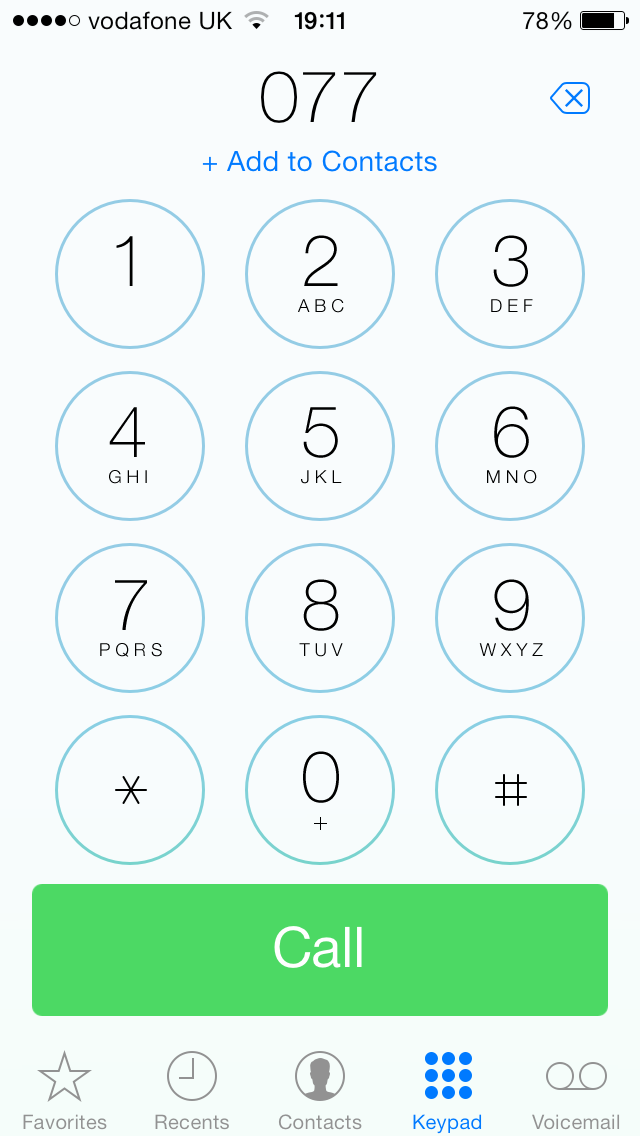The image size is (640, 1136).
Task: Delete the last dialed digit
Action: tap(570, 98)
